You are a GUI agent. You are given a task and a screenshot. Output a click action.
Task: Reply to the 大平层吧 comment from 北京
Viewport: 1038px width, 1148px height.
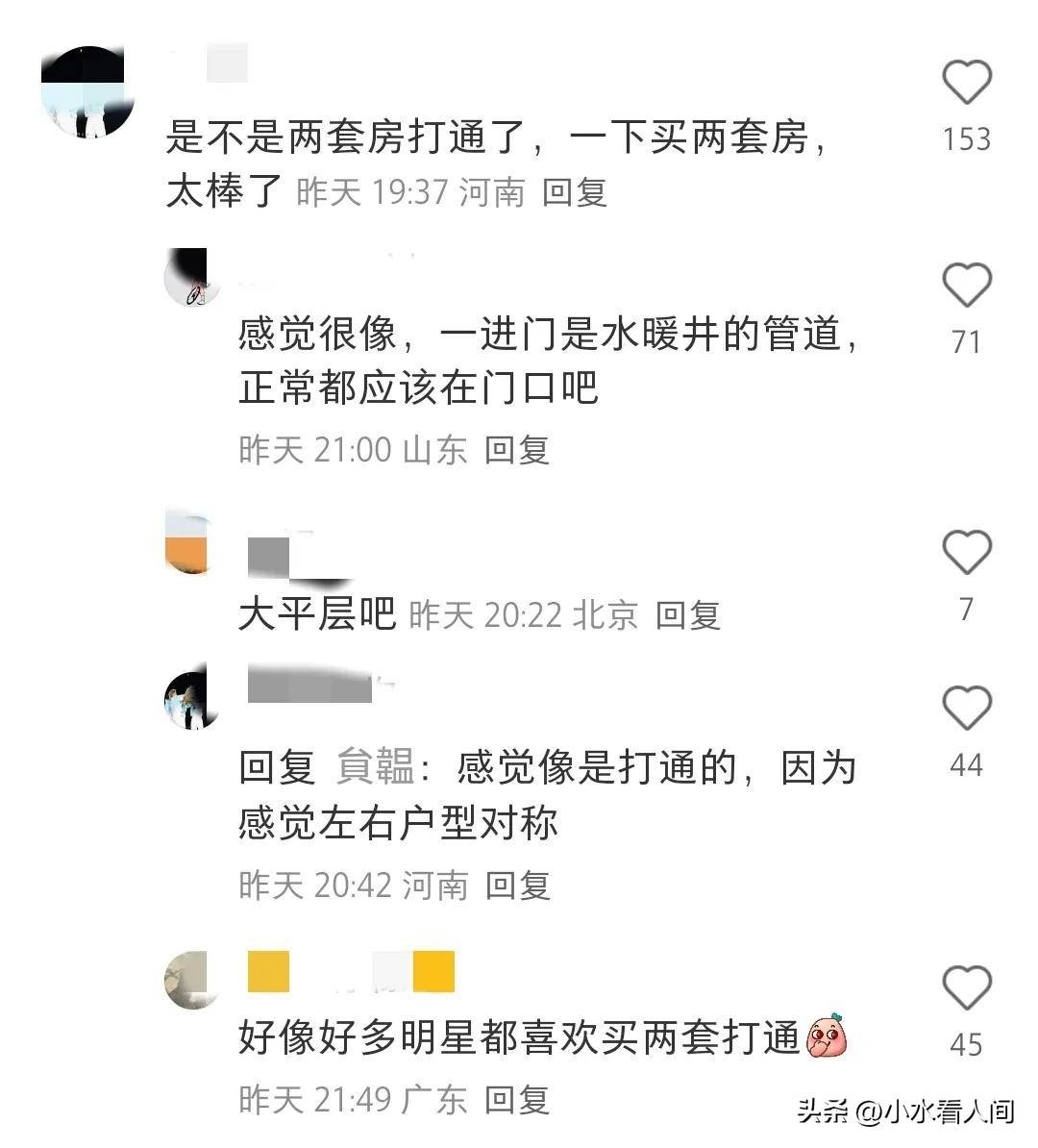click(687, 615)
